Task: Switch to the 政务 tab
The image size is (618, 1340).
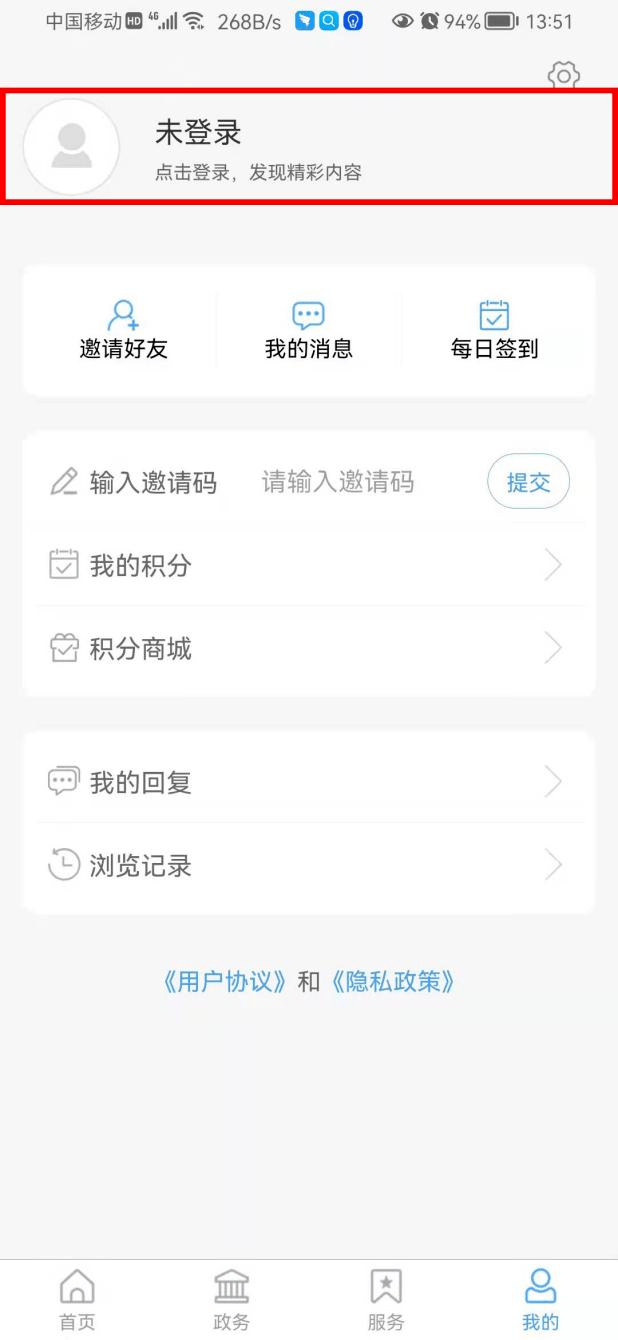Action: pyautogui.click(x=231, y=1299)
